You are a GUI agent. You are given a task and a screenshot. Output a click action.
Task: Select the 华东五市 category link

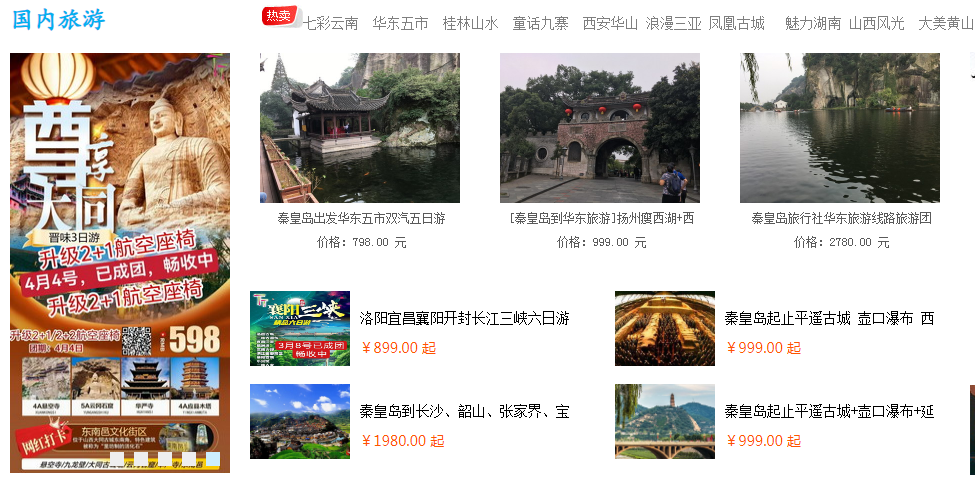[x=400, y=23]
